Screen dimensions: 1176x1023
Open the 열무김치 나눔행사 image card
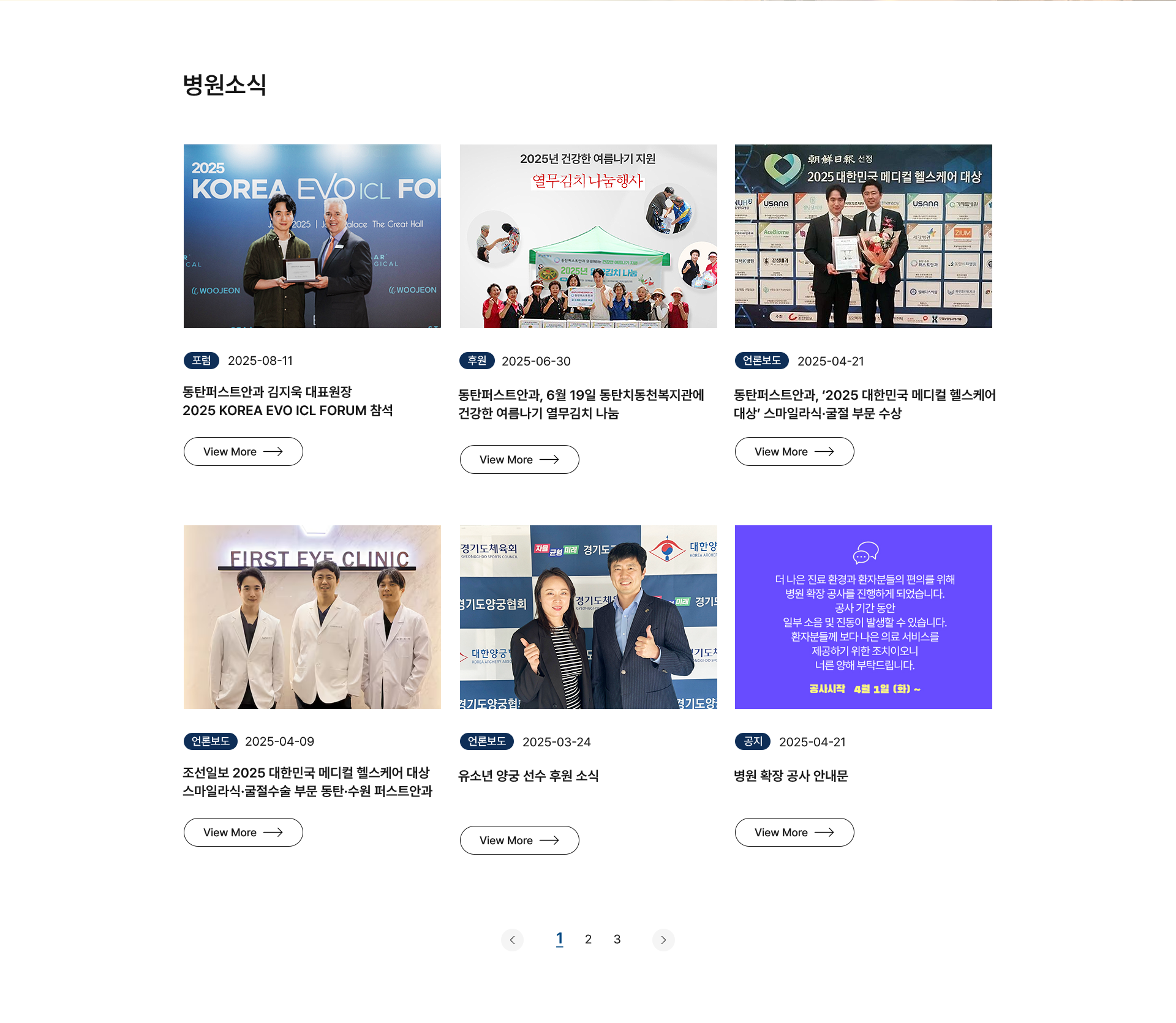tap(588, 236)
